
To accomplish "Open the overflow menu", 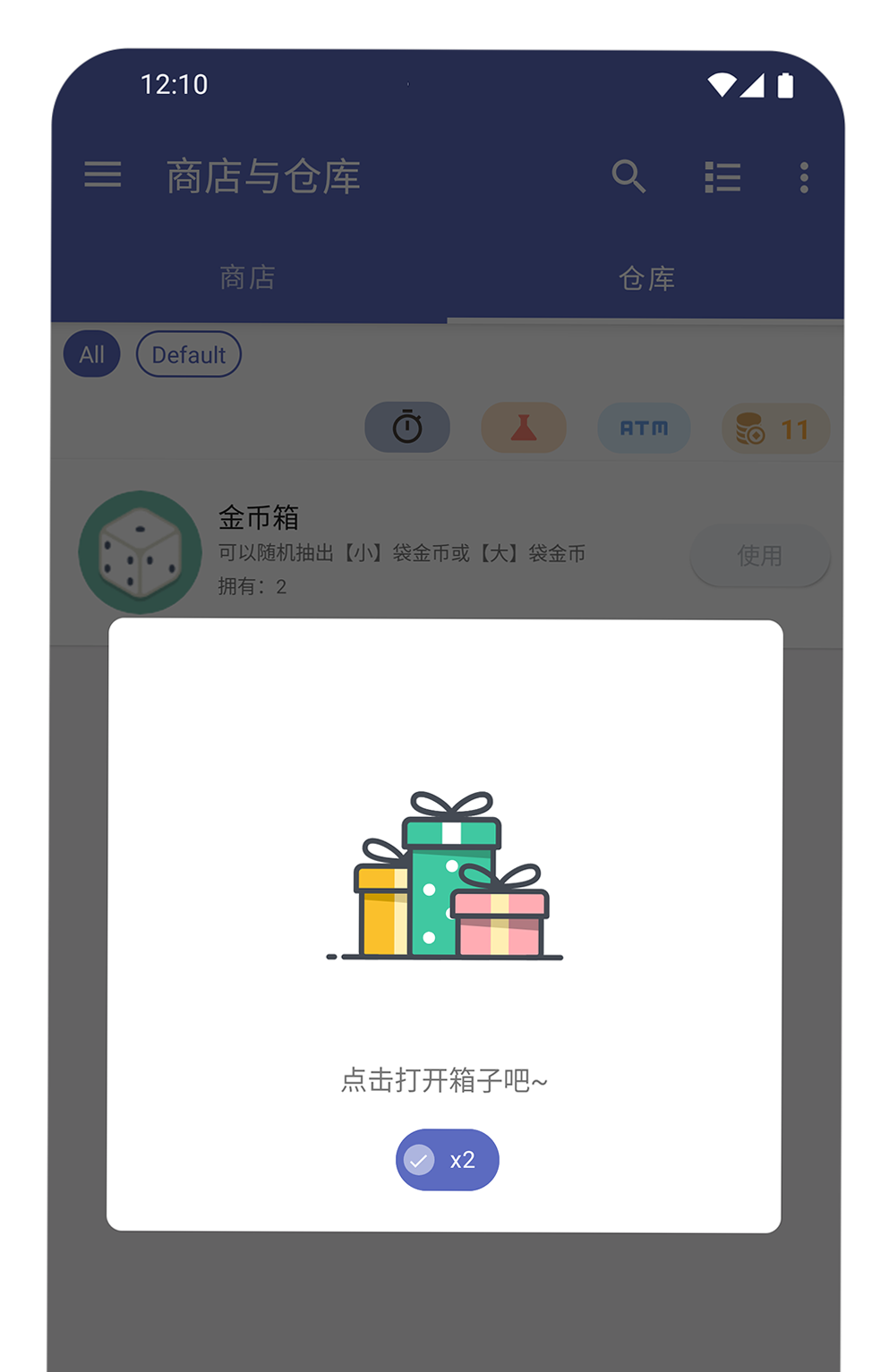I will tap(804, 177).
